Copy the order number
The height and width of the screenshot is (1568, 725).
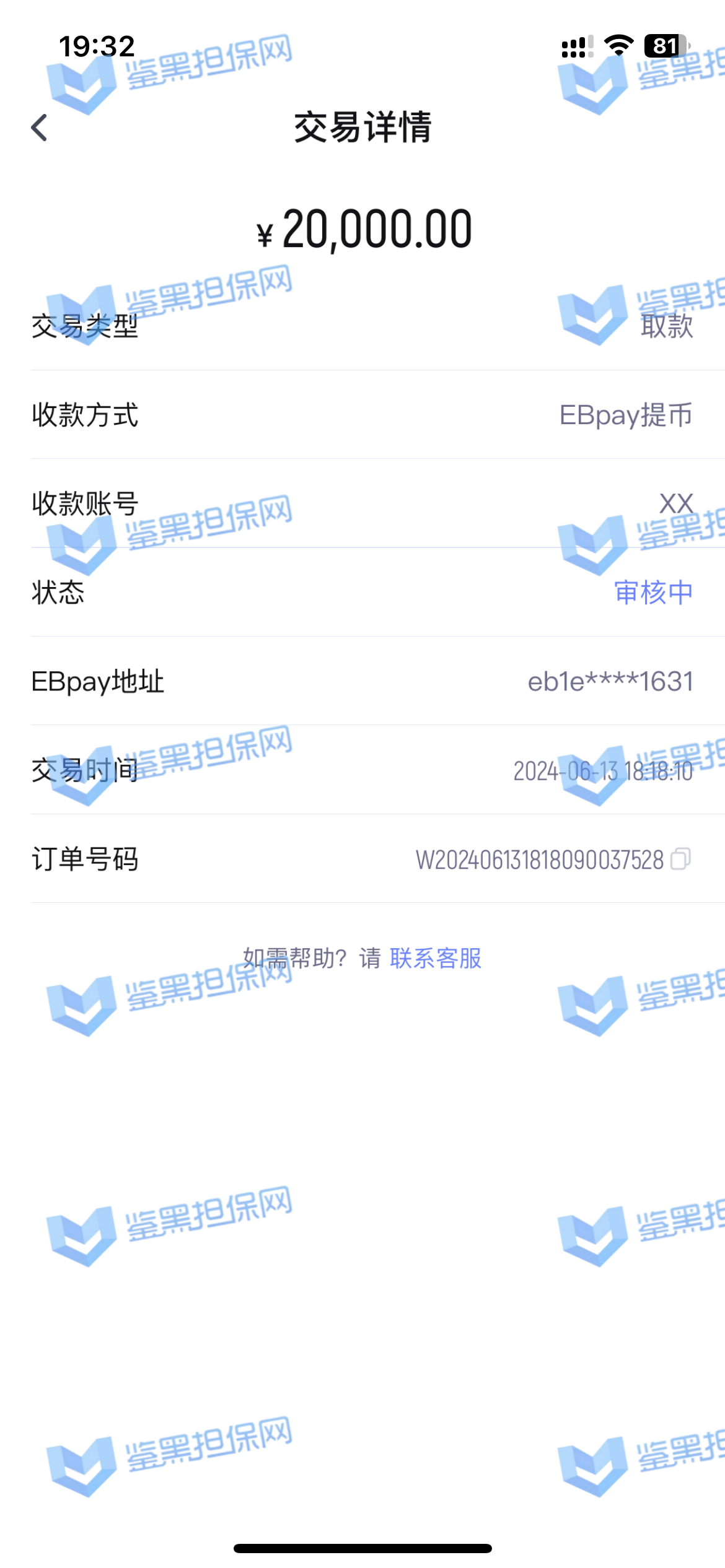pyautogui.click(x=680, y=859)
